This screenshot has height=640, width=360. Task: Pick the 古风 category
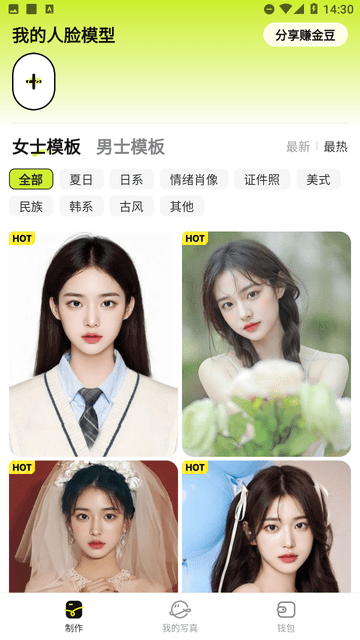(131, 206)
